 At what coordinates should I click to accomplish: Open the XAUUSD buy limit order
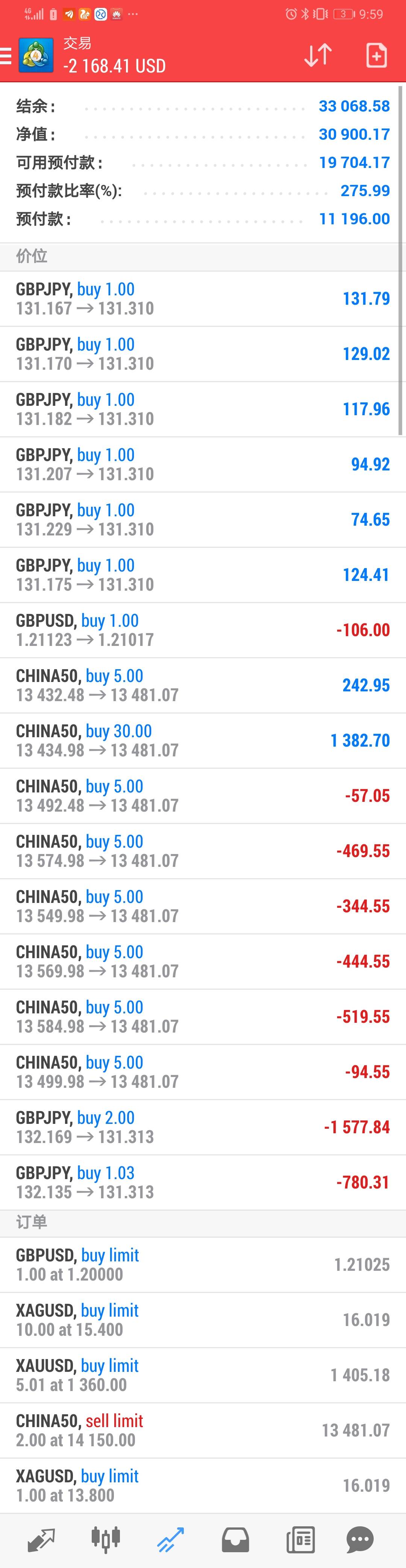203,1375
